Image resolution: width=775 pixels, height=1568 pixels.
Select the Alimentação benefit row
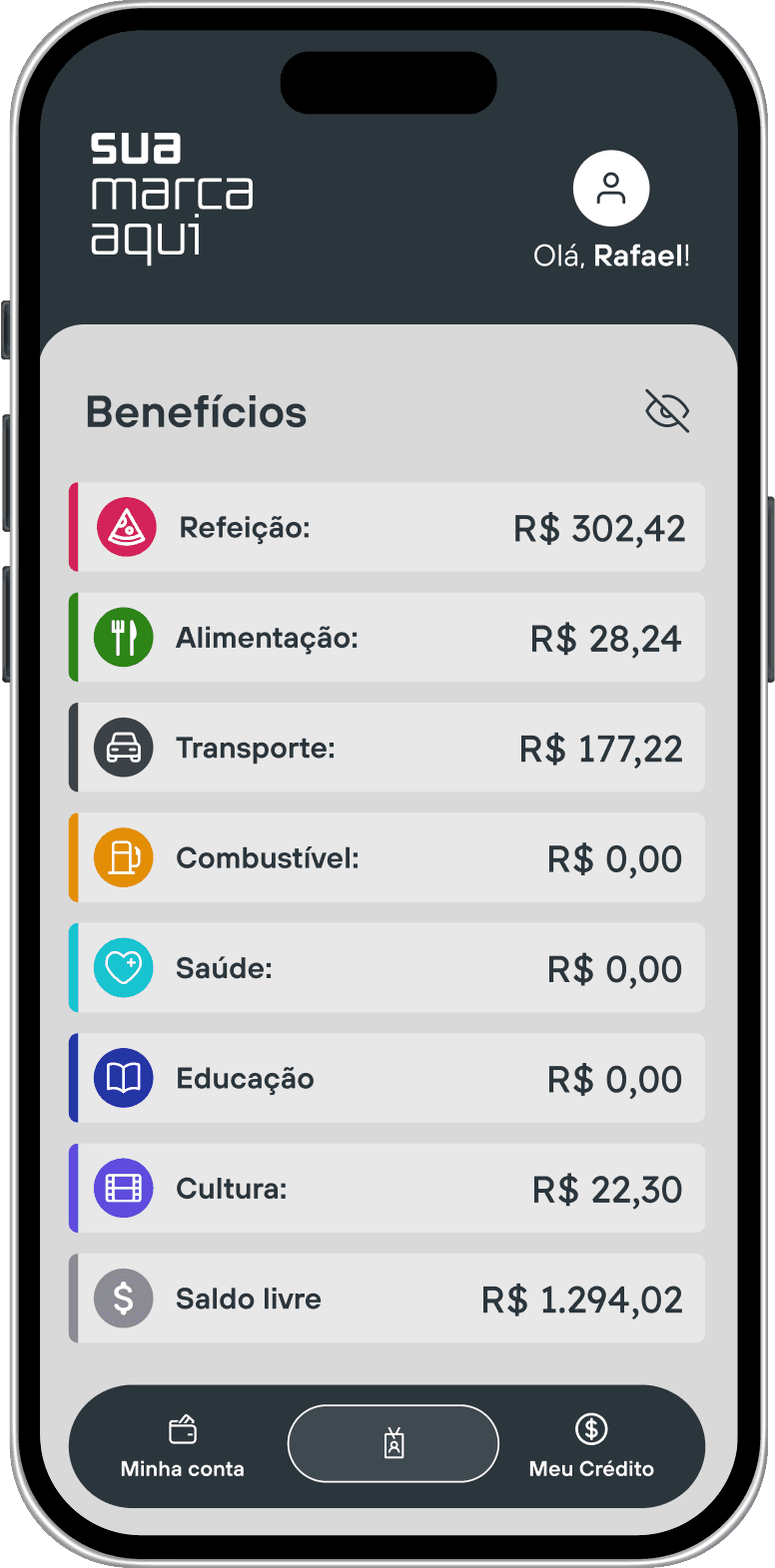point(387,638)
